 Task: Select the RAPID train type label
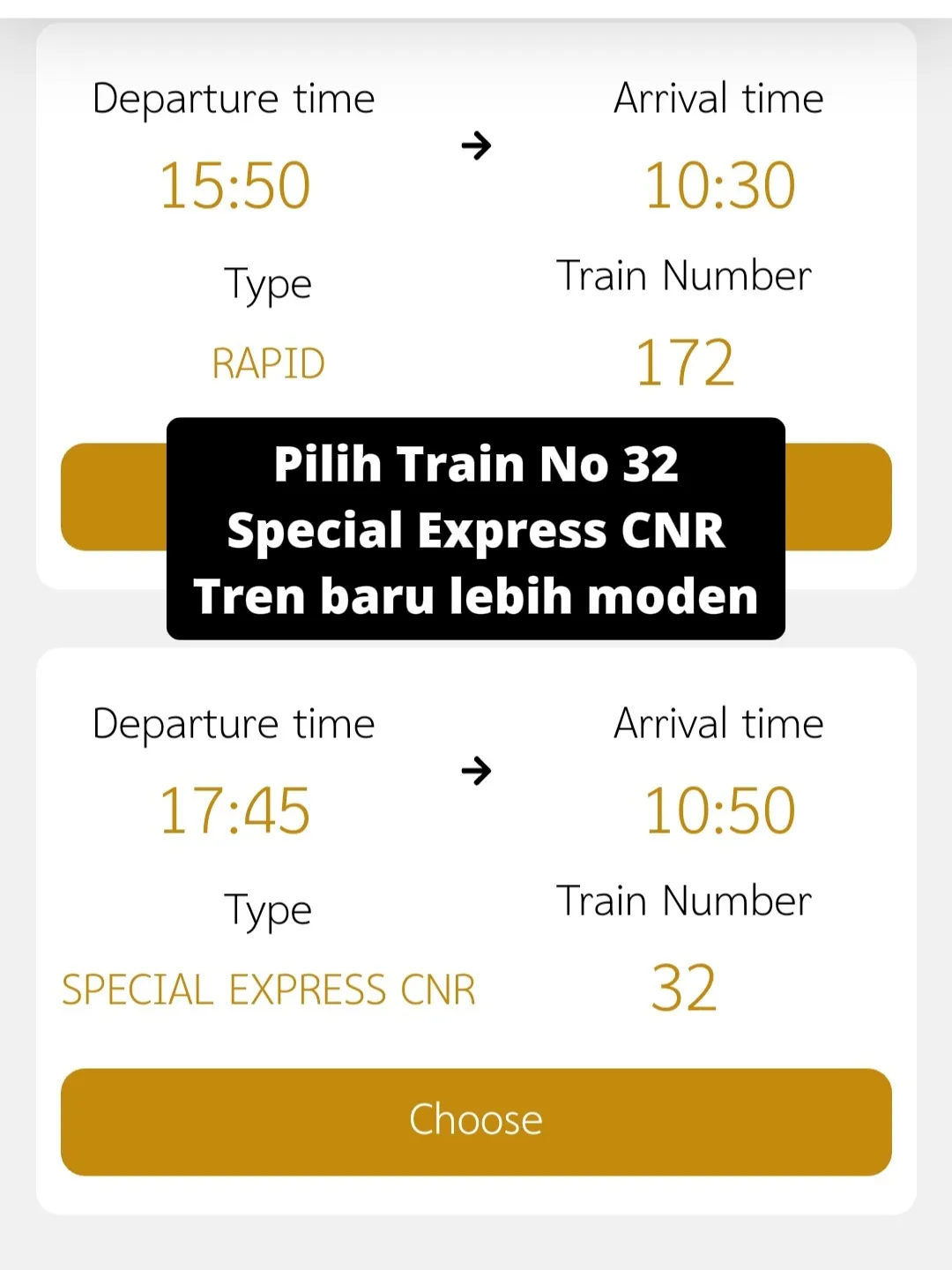269,362
